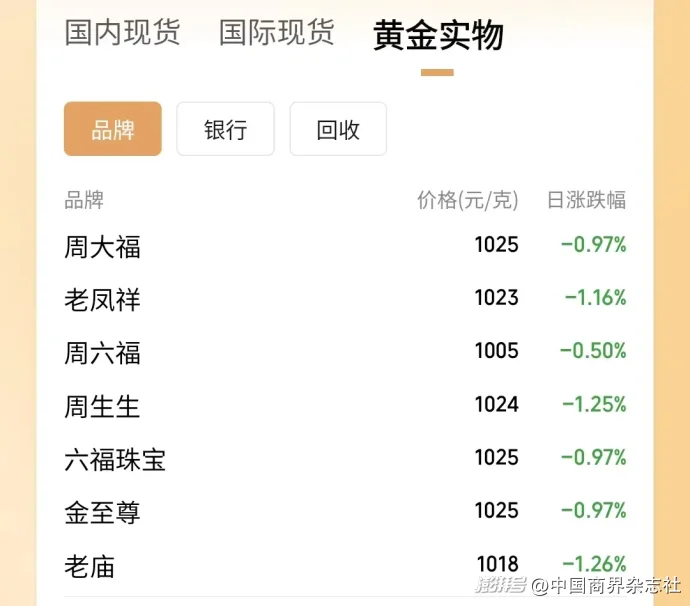Switch to the 国内现货 tab

pos(122,32)
